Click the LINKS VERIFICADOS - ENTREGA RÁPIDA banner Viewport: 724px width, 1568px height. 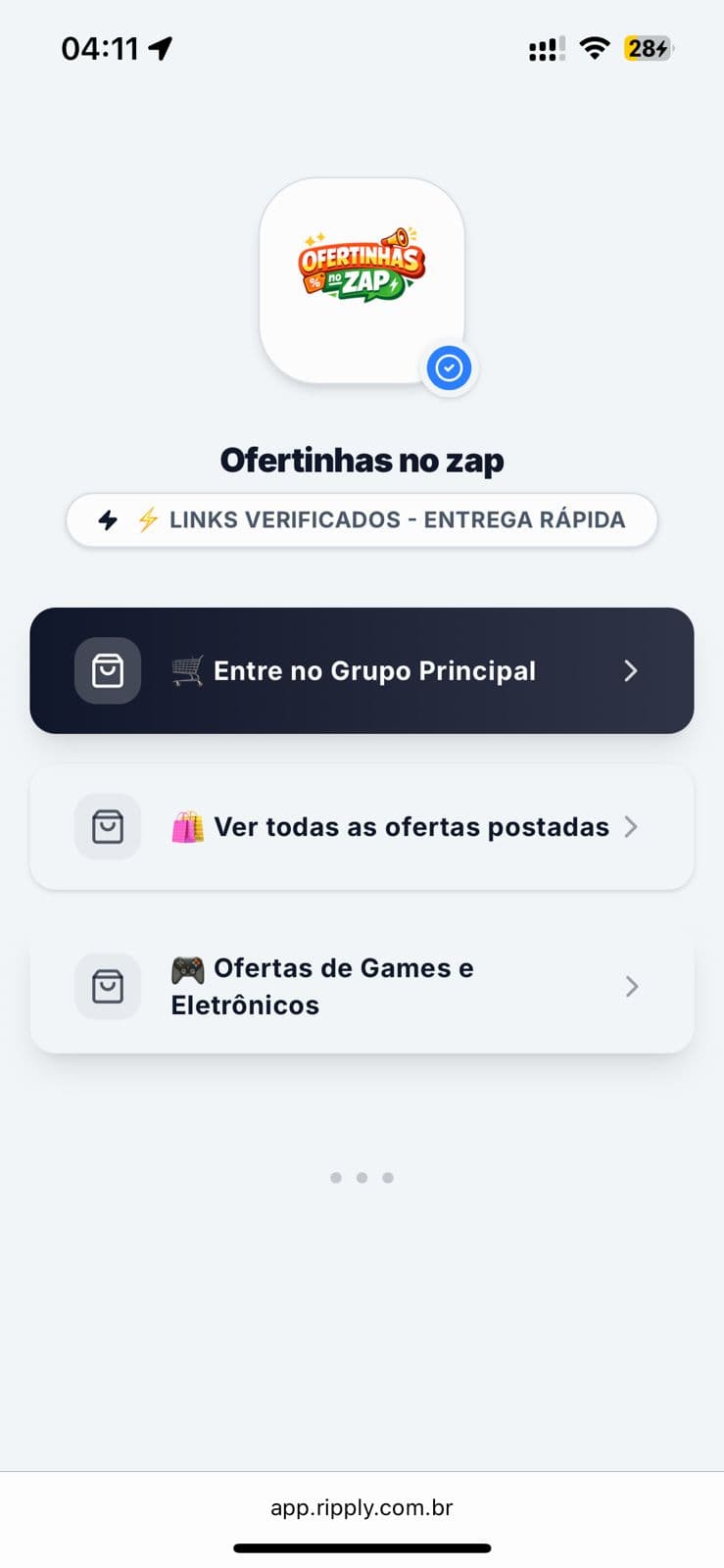(361, 519)
